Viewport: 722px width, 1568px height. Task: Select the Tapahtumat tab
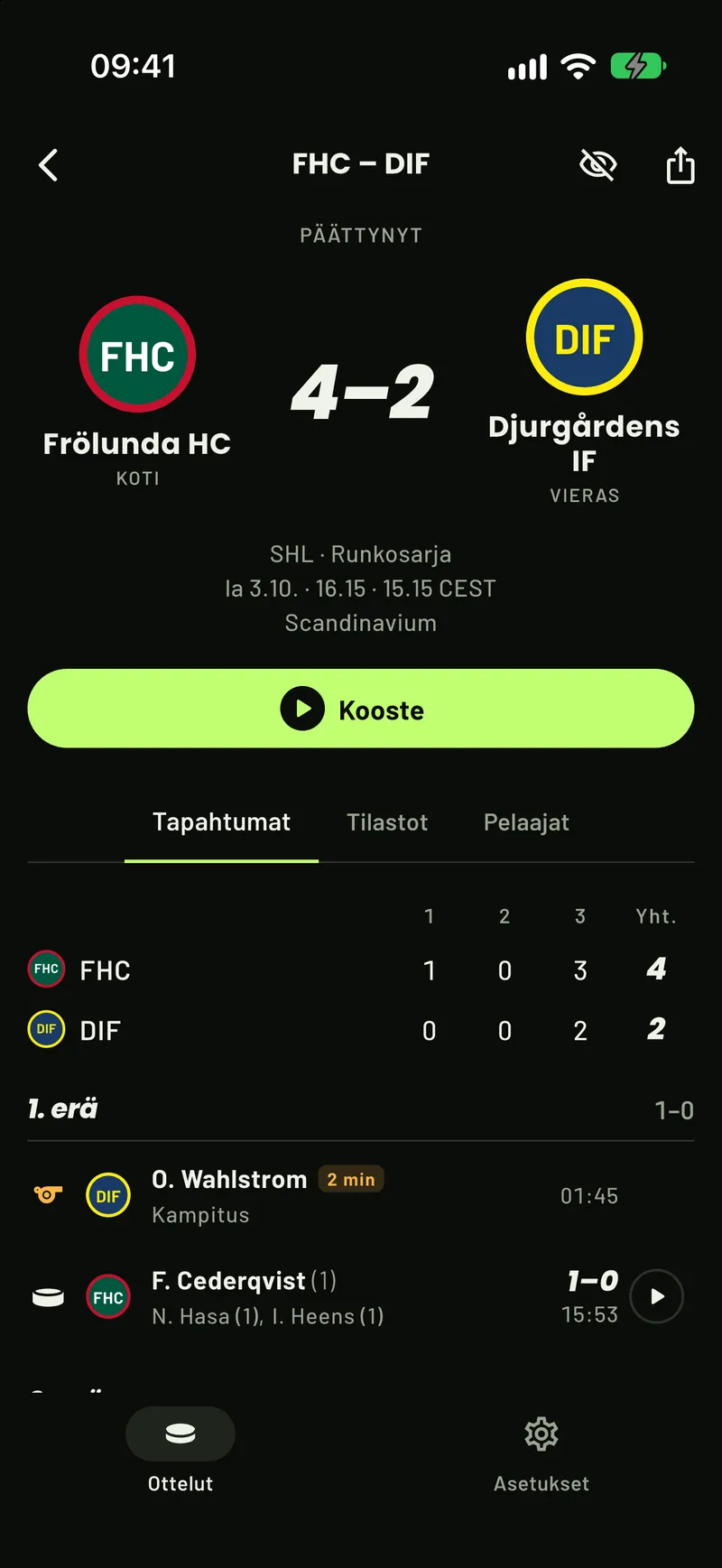click(x=221, y=822)
